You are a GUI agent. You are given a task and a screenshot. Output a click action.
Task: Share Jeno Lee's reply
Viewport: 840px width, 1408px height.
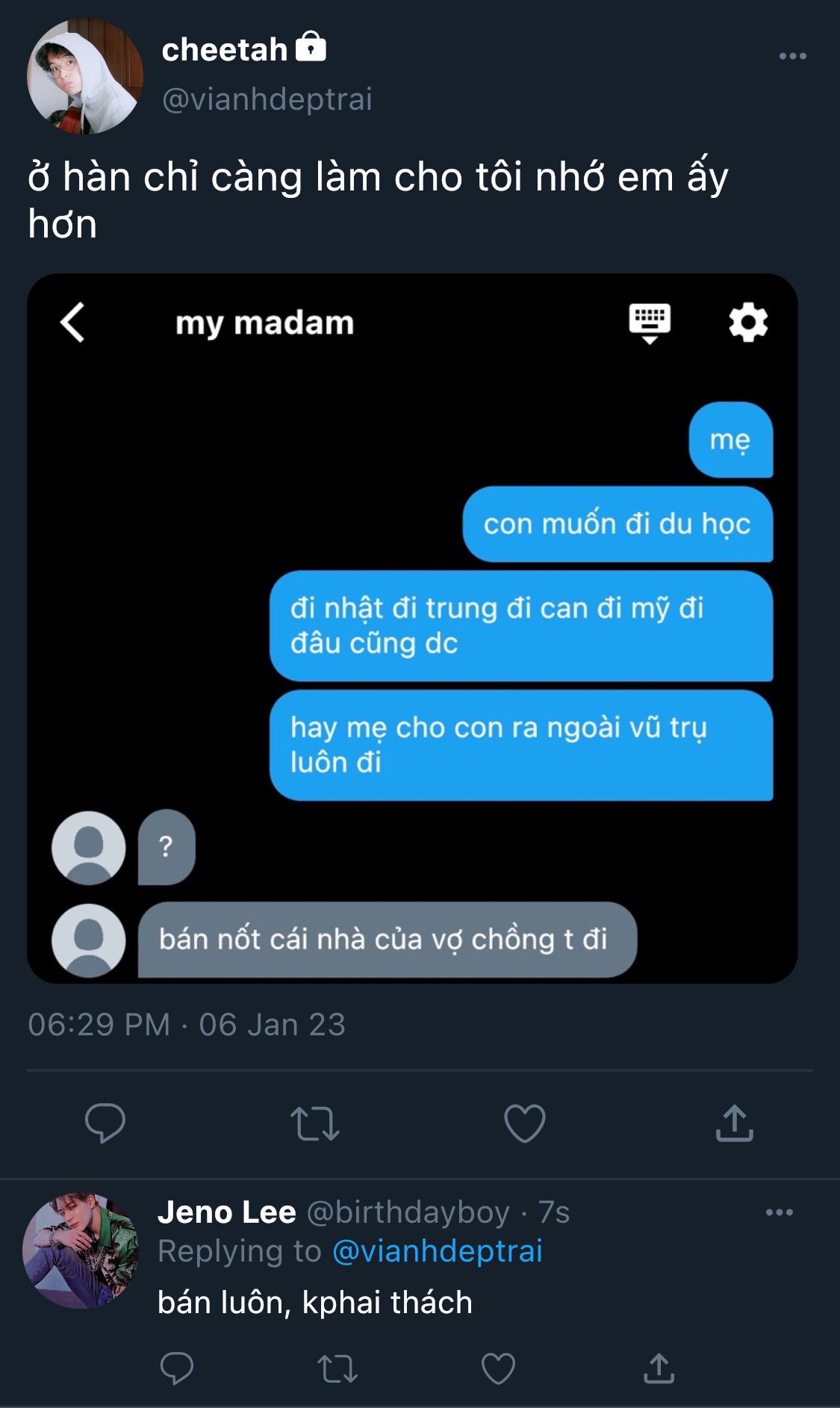[659, 1368]
